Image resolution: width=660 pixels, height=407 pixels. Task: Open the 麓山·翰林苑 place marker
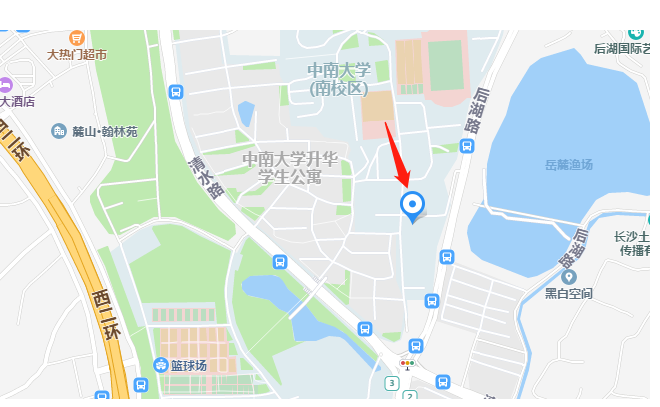coord(58,131)
